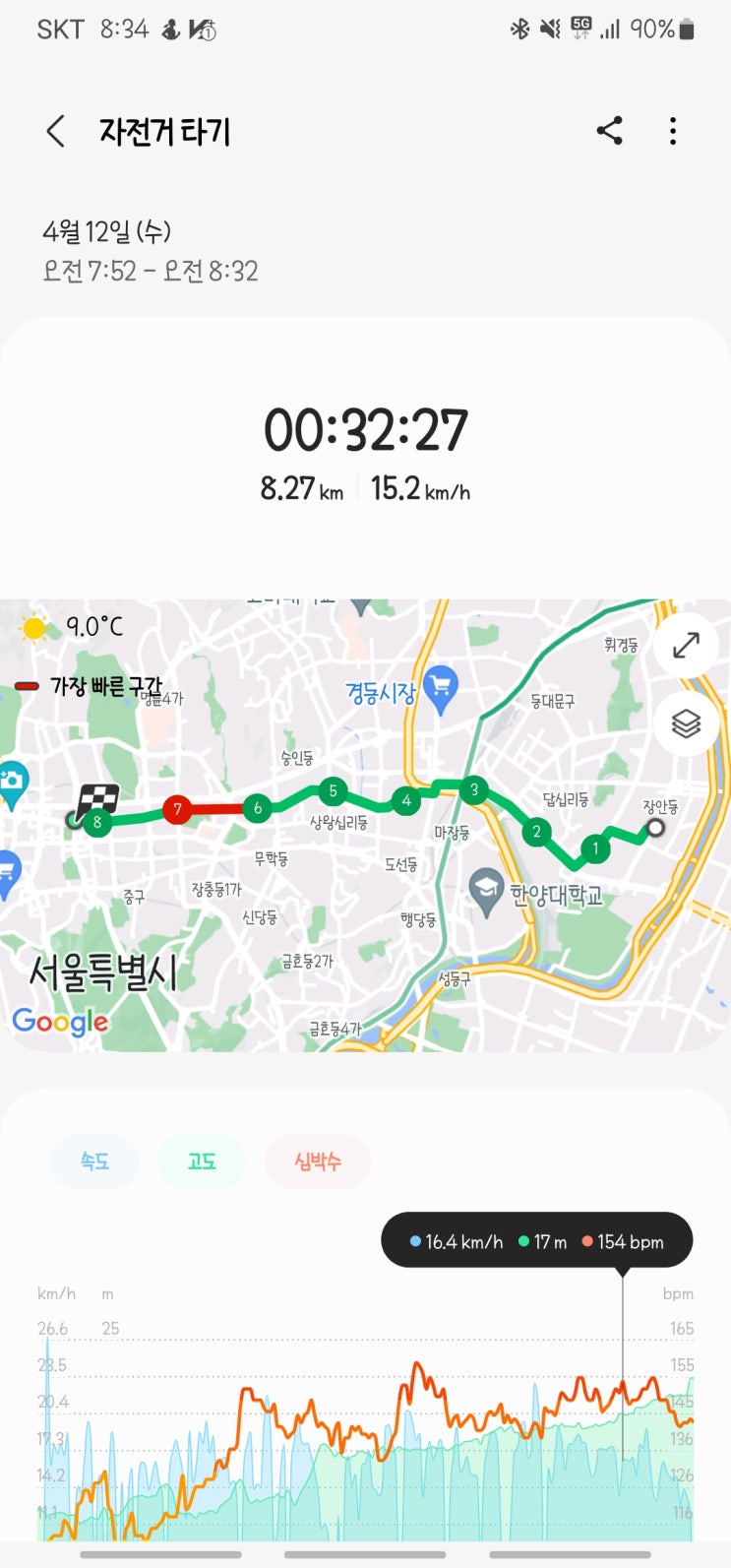Toggle the 심박수 chart chip
Image resolution: width=731 pixels, height=1568 pixels.
click(317, 1161)
